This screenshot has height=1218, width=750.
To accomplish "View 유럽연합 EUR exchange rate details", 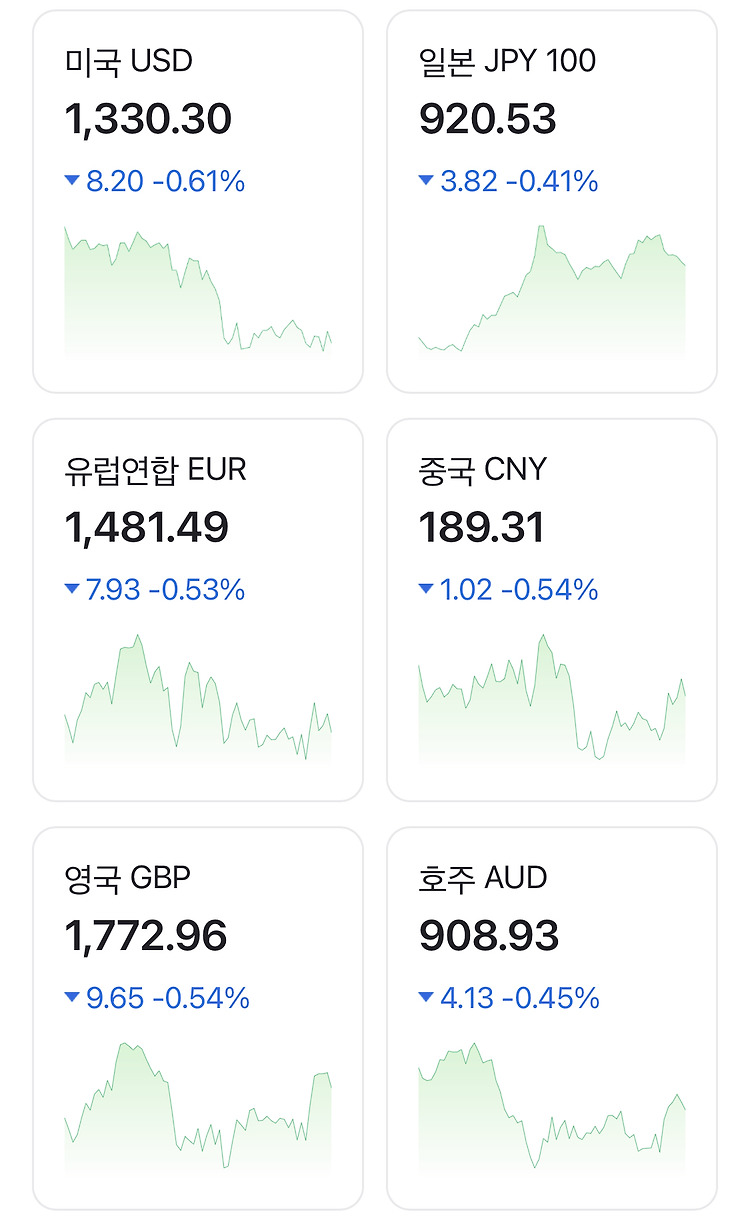I will [198, 610].
